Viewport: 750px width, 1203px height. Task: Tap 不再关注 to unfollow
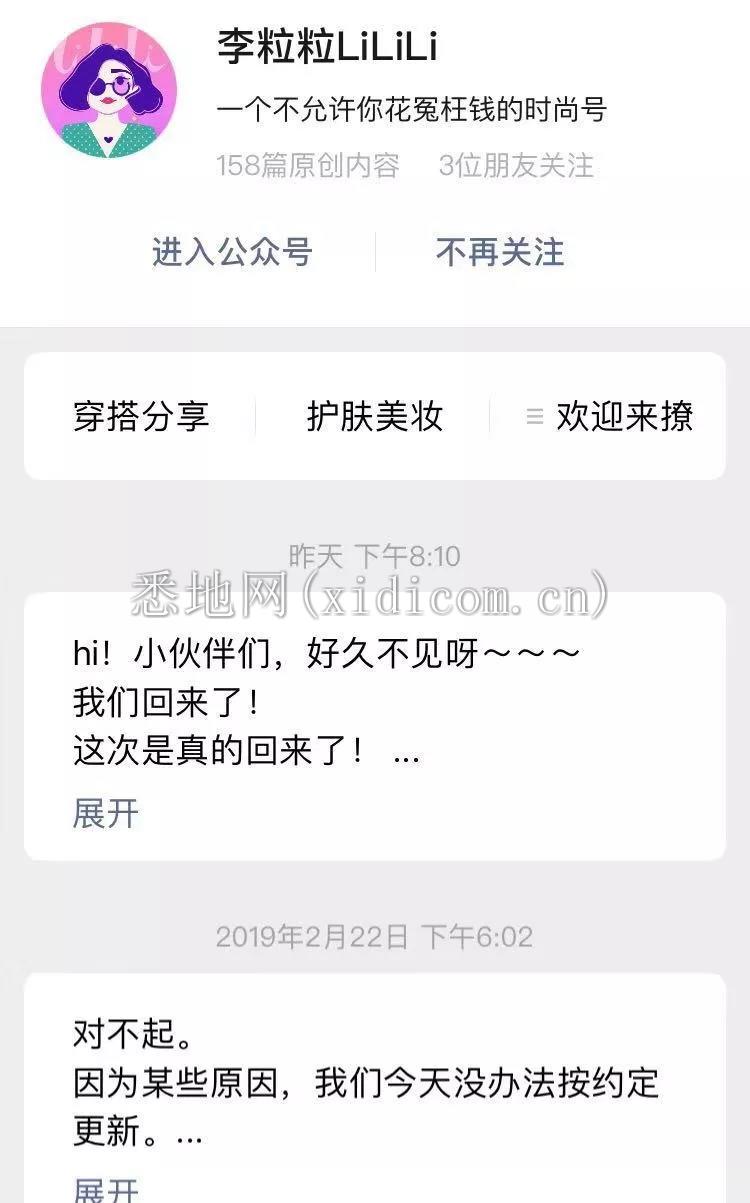point(500,252)
